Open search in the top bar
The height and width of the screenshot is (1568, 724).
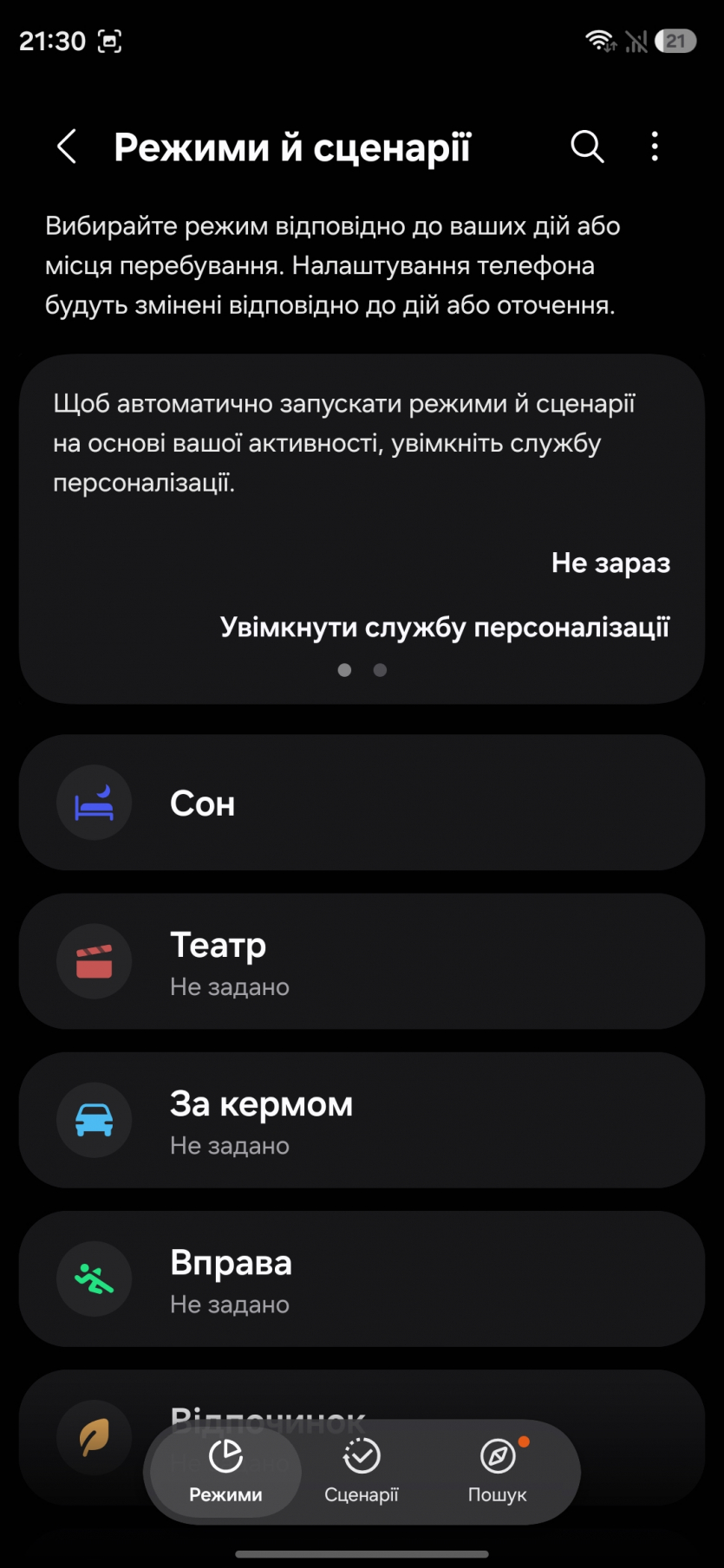(x=587, y=147)
